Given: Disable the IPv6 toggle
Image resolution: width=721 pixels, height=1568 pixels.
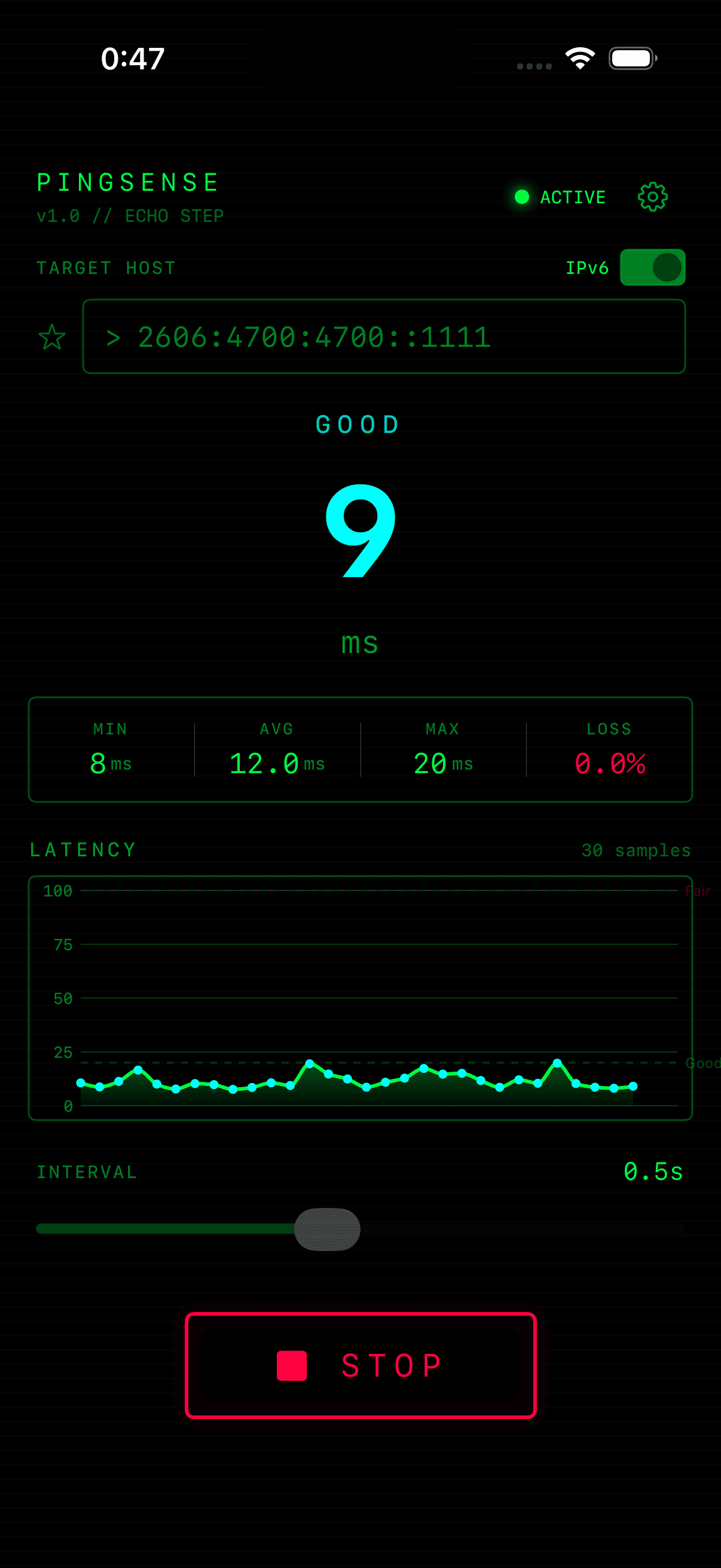Looking at the screenshot, I should pyautogui.click(x=652, y=267).
